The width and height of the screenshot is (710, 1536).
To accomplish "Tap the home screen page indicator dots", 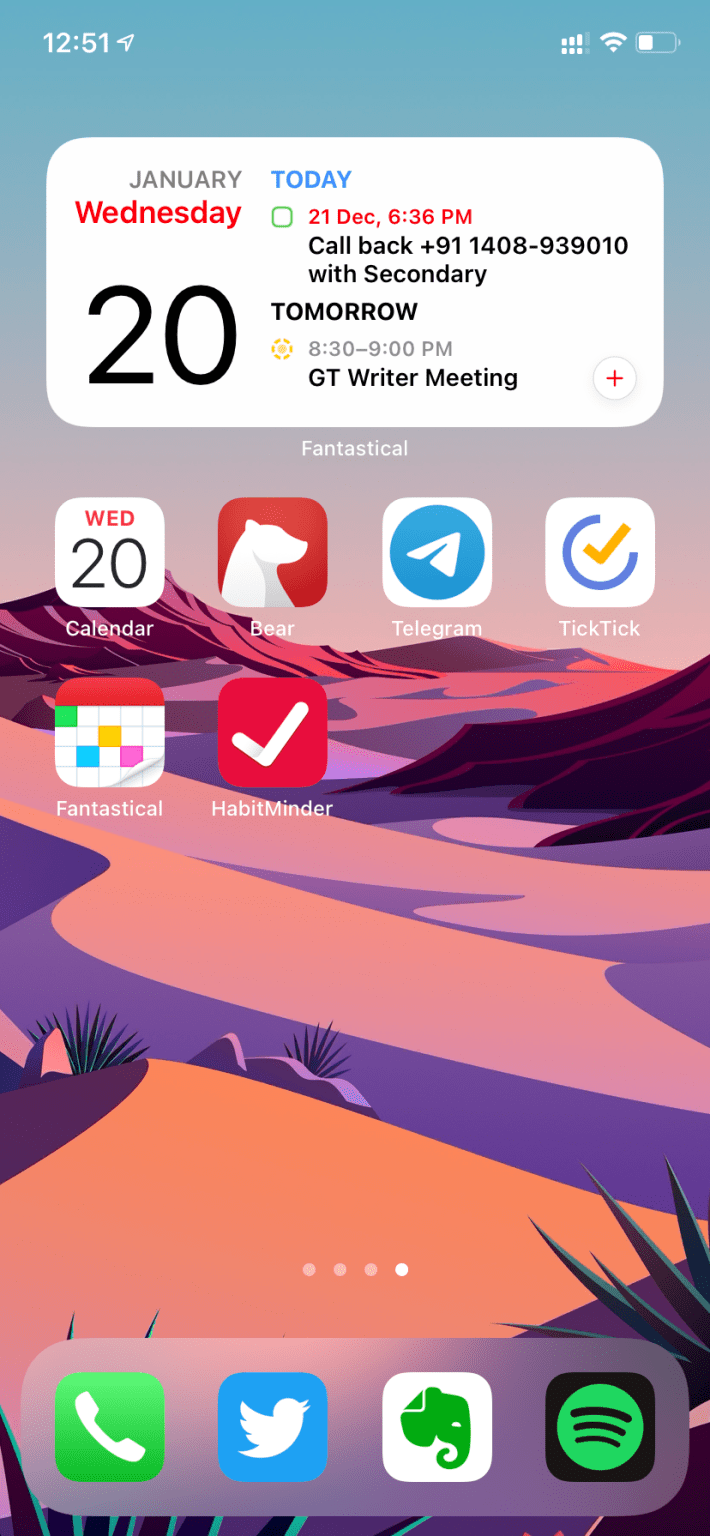I will pos(355,1270).
